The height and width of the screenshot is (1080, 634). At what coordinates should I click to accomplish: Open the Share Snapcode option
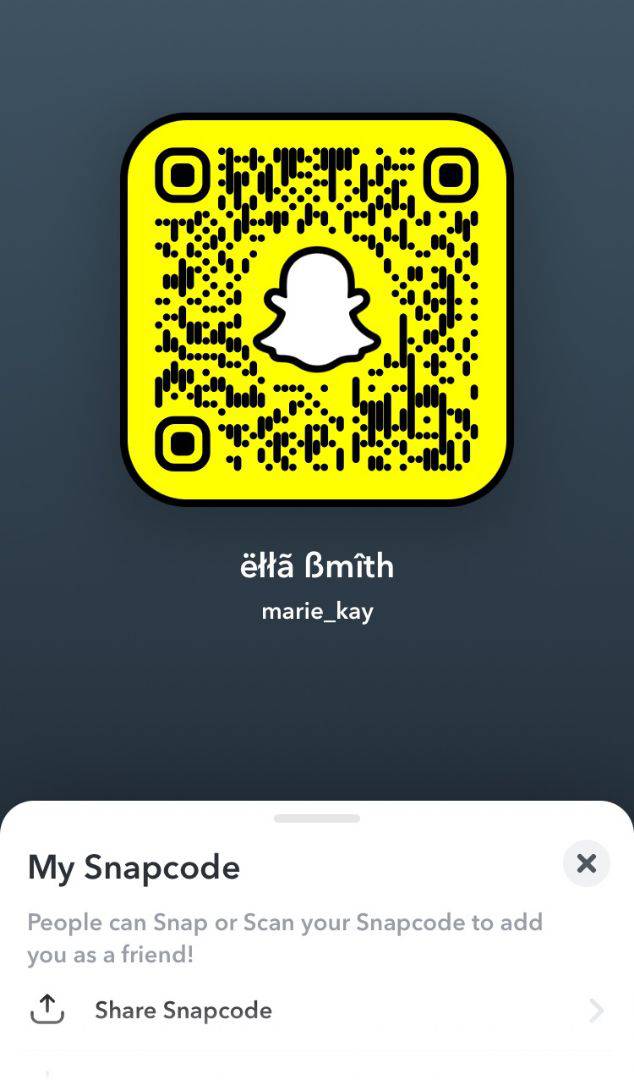coord(183,1010)
